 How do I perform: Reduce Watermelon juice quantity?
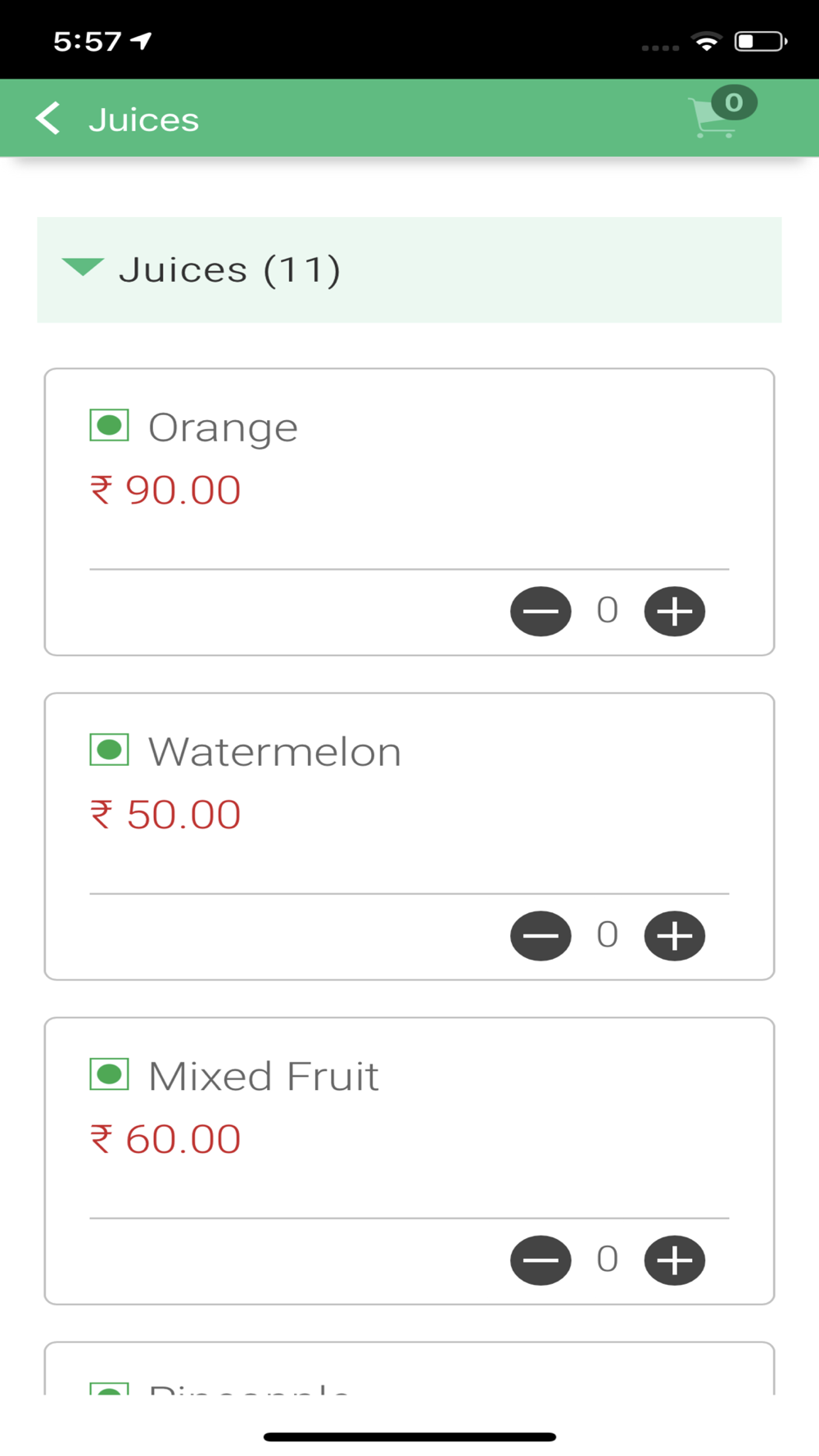click(x=541, y=935)
